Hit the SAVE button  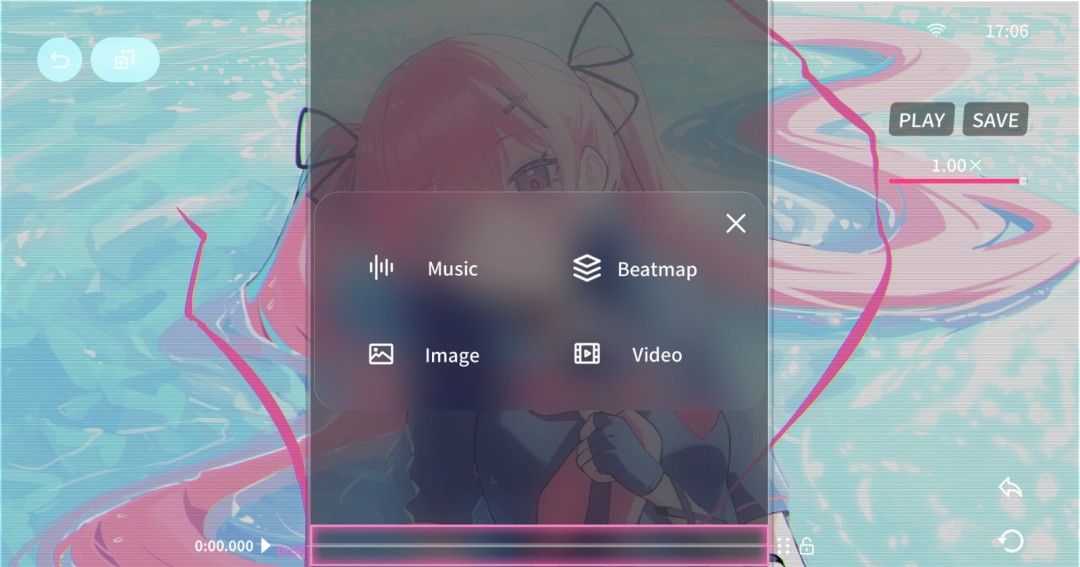pos(995,120)
